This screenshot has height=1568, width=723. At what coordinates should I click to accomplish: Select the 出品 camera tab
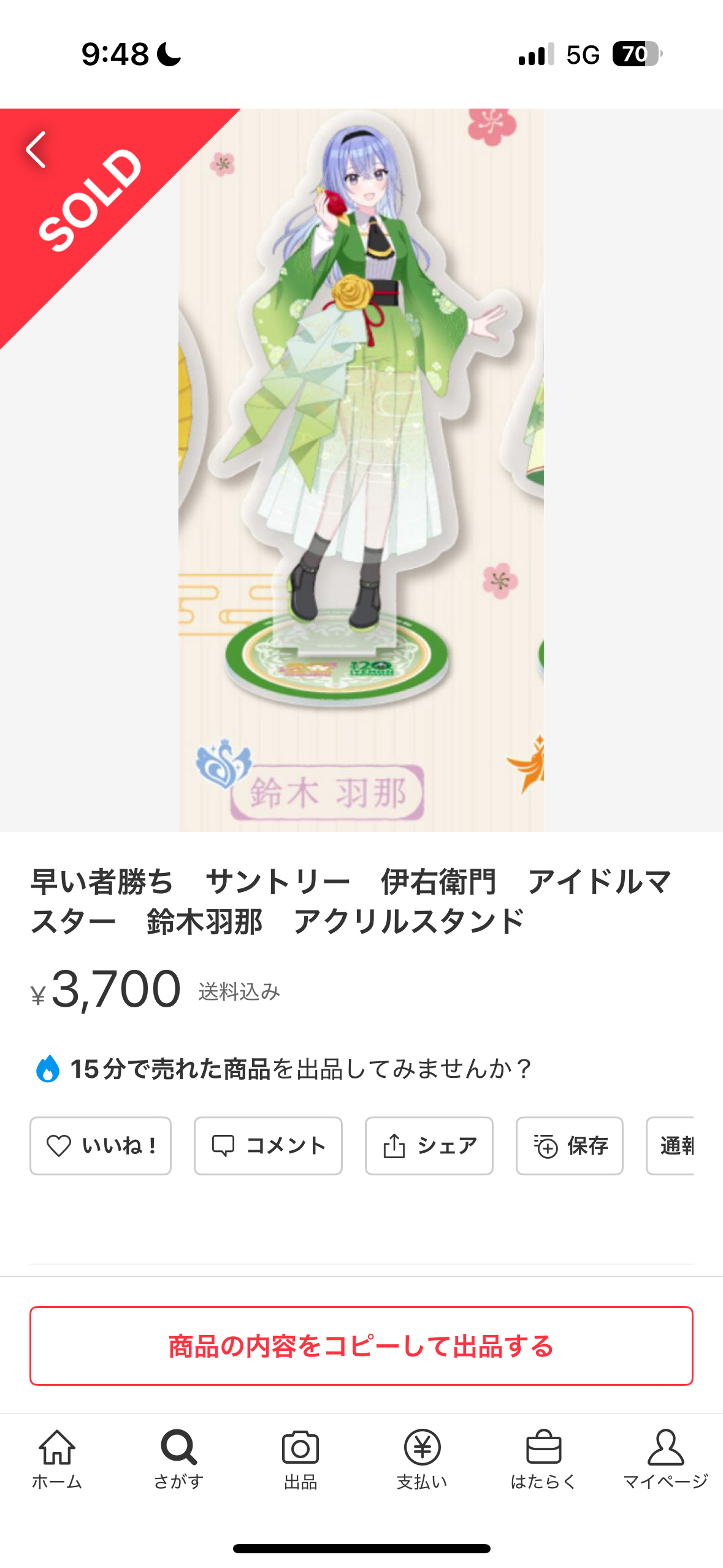(x=300, y=1460)
